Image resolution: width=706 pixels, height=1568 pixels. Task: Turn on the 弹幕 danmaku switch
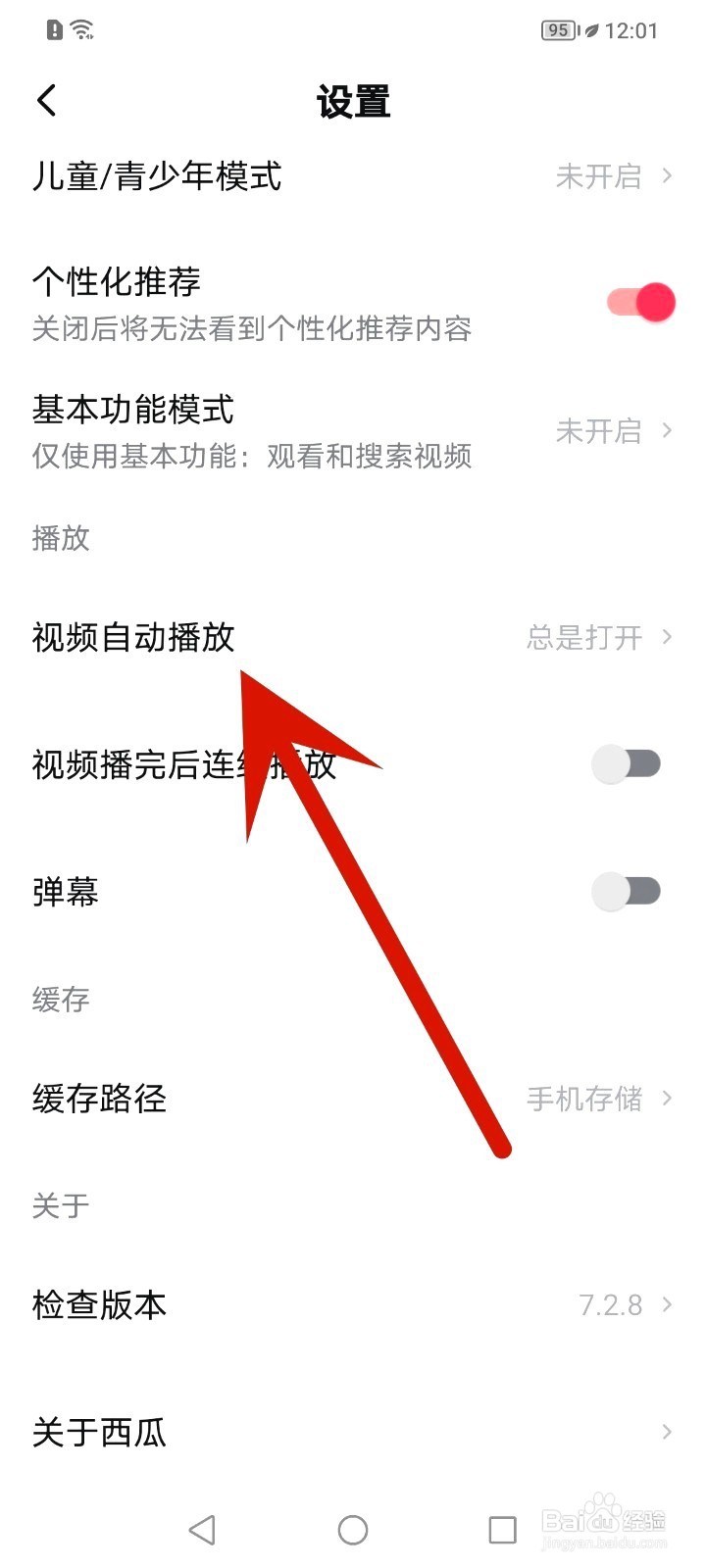[627, 890]
